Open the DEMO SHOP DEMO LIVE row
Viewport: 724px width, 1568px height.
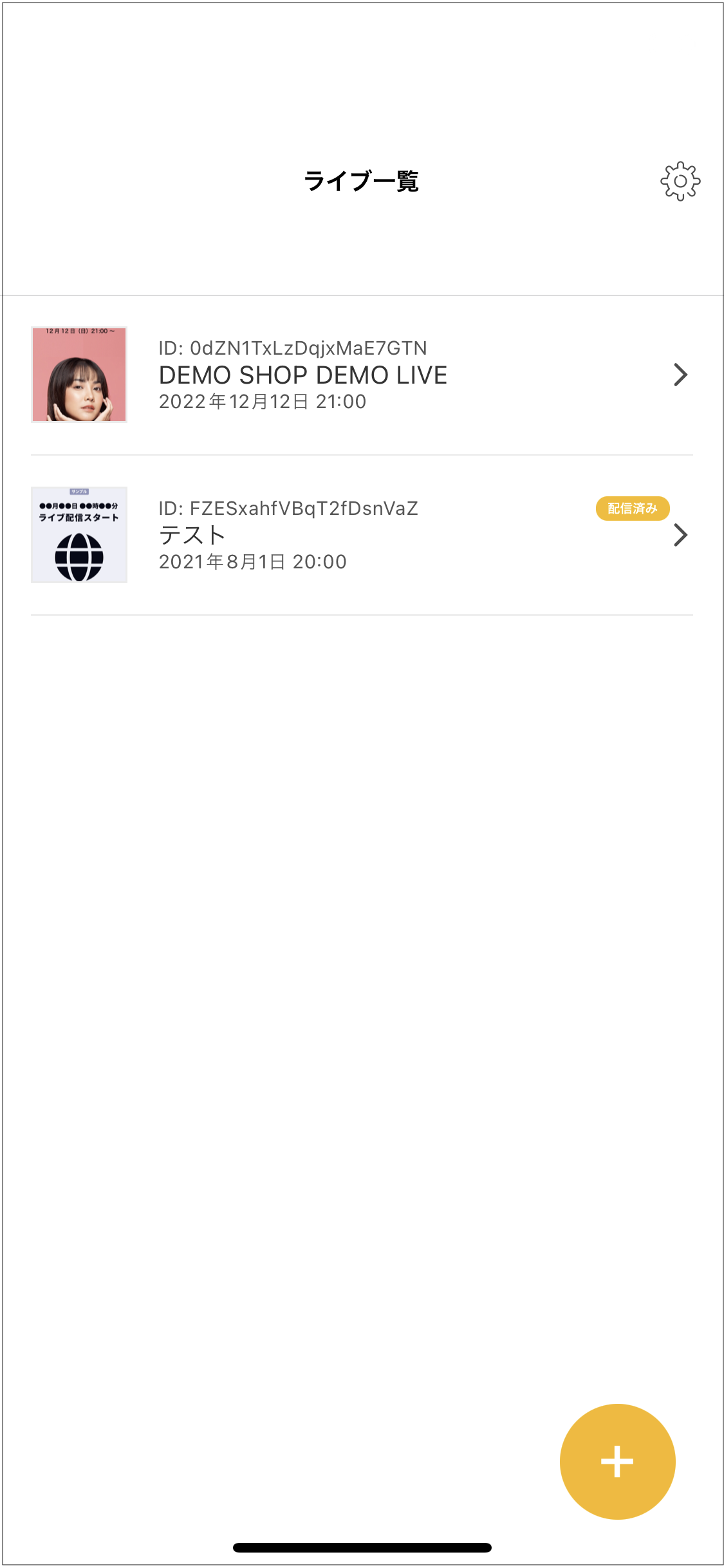[x=360, y=375]
